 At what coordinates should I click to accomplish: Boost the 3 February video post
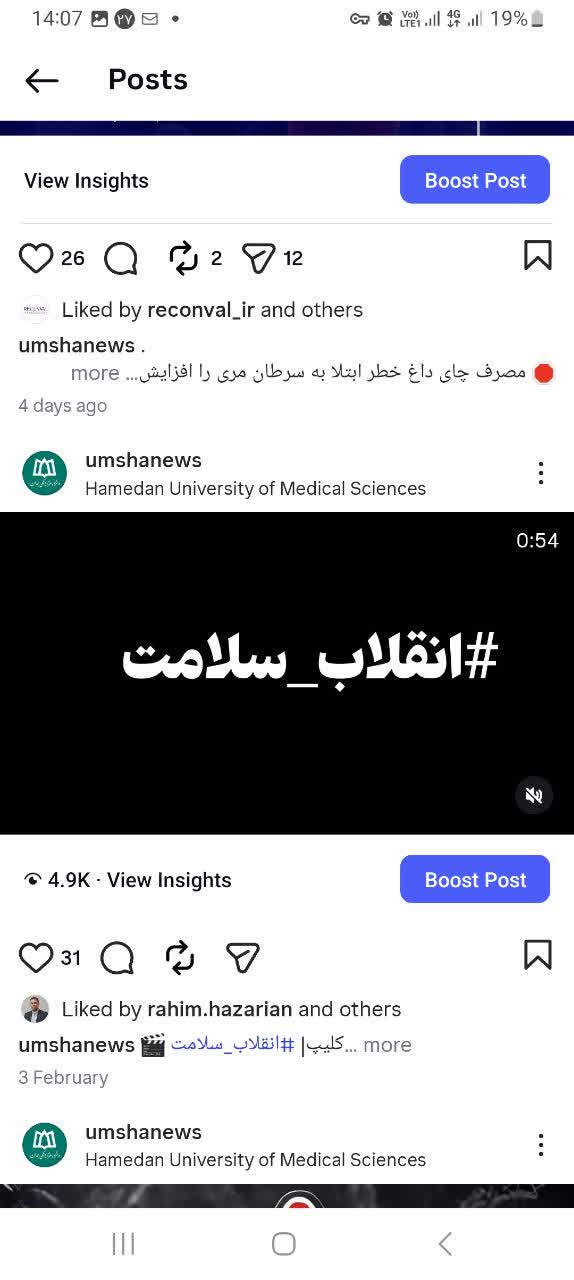(475, 879)
